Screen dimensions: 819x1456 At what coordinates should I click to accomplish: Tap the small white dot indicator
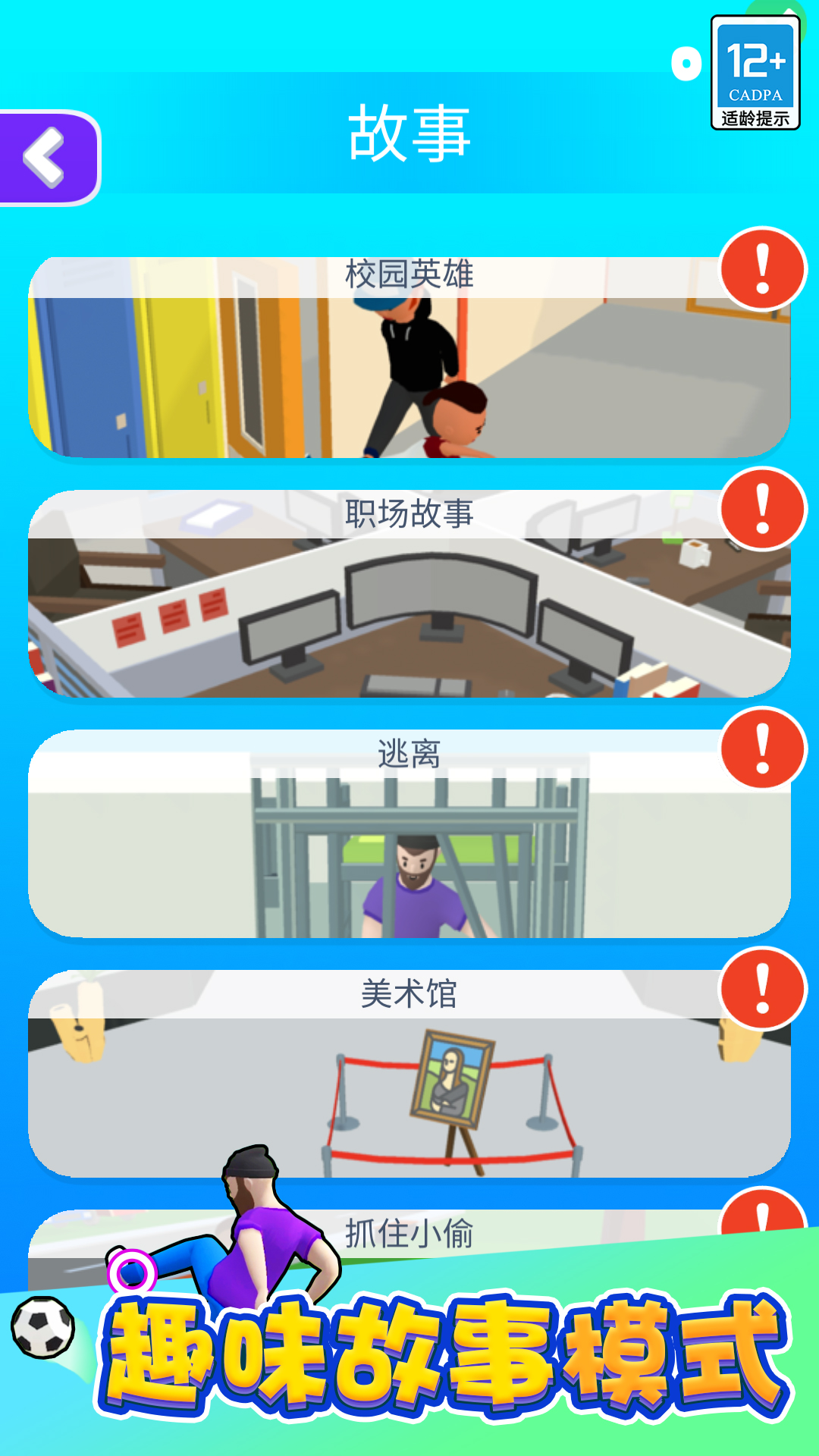pyautogui.click(x=686, y=64)
